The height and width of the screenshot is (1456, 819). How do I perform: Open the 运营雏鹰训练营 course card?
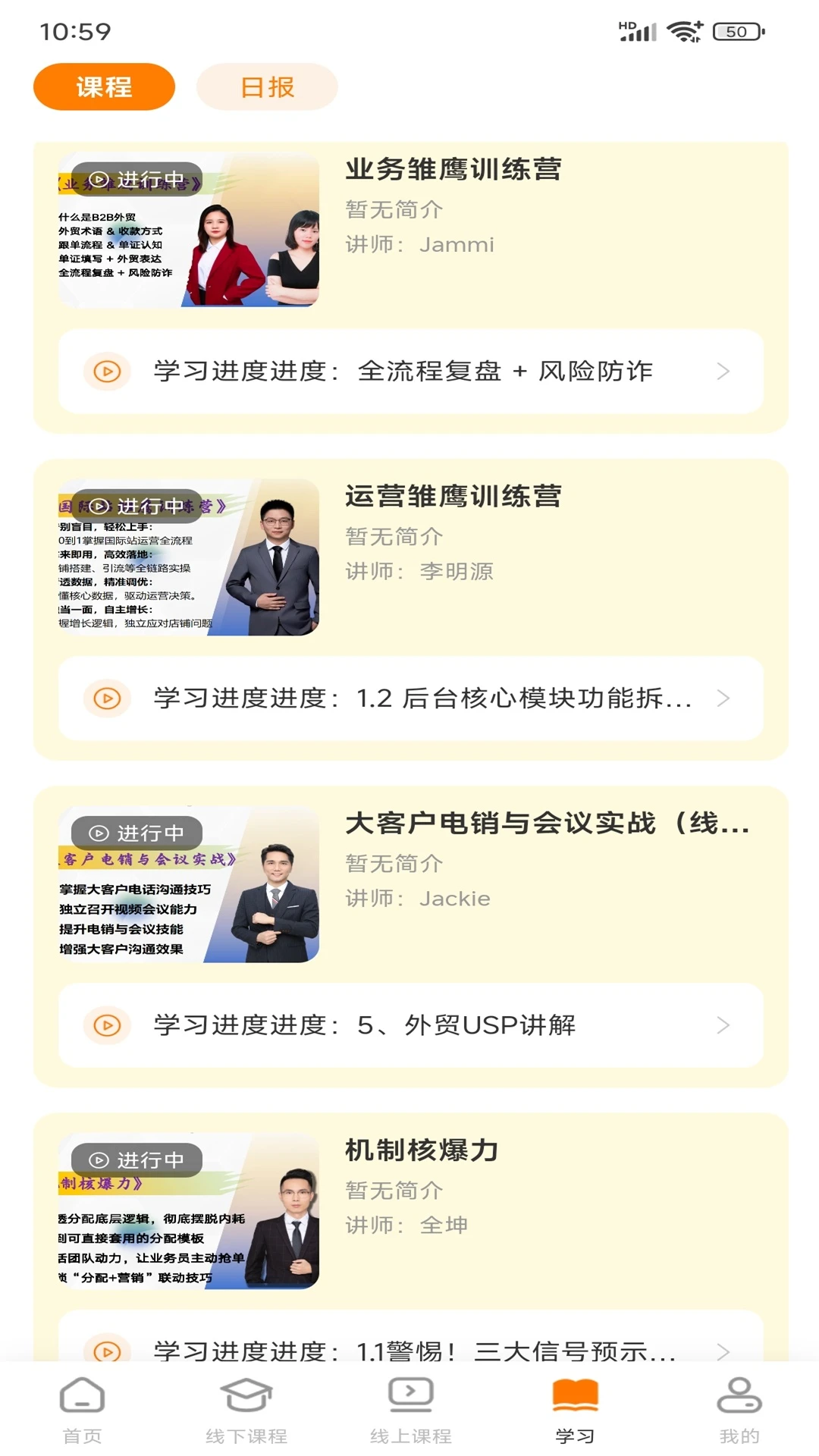click(x=410, y=557)
